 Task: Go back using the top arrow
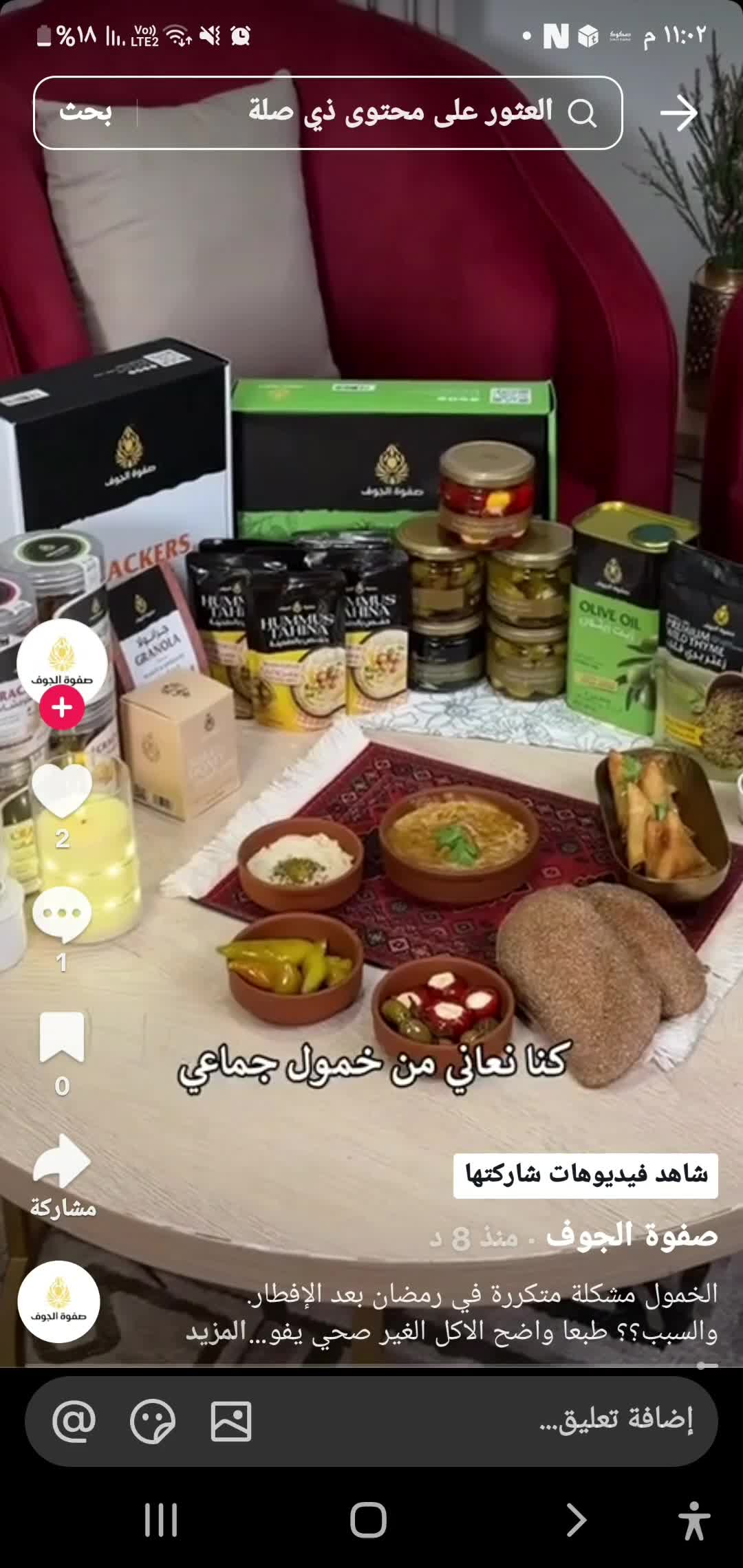[678, 113]
